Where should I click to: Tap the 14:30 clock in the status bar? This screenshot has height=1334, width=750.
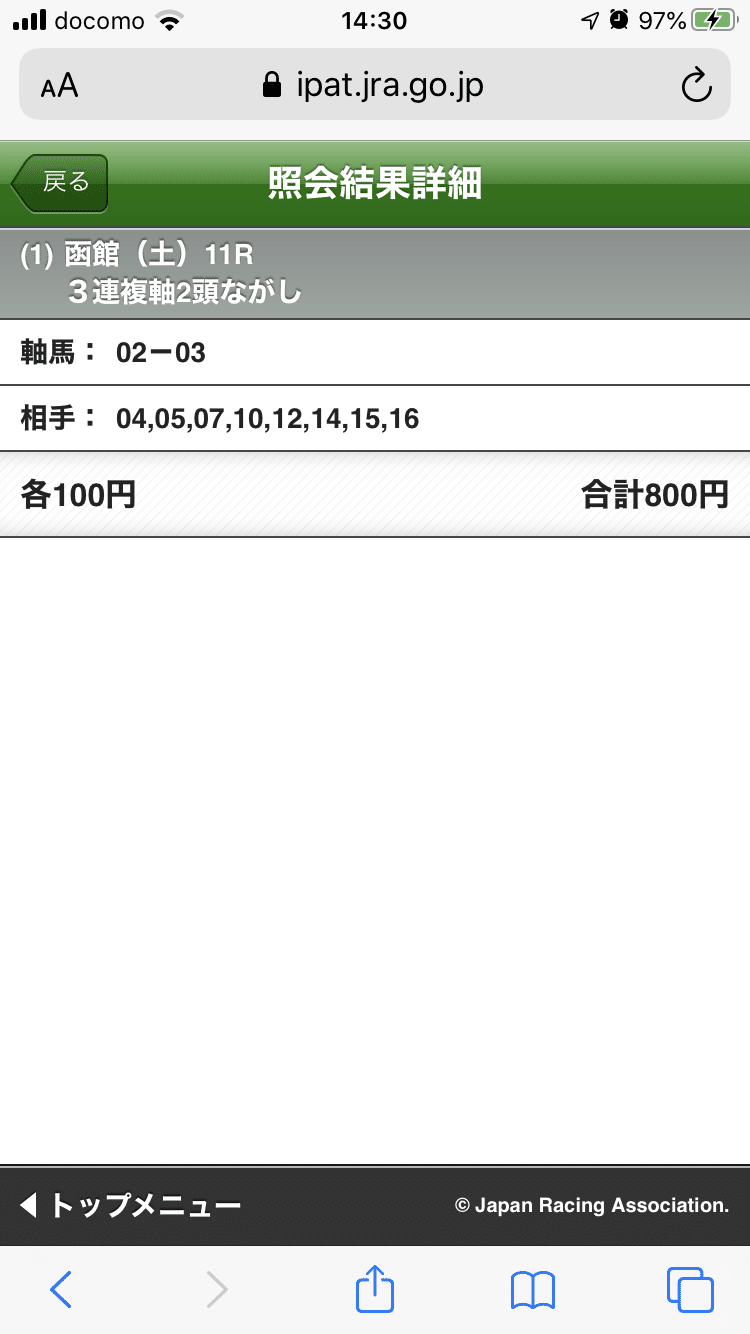374,19
